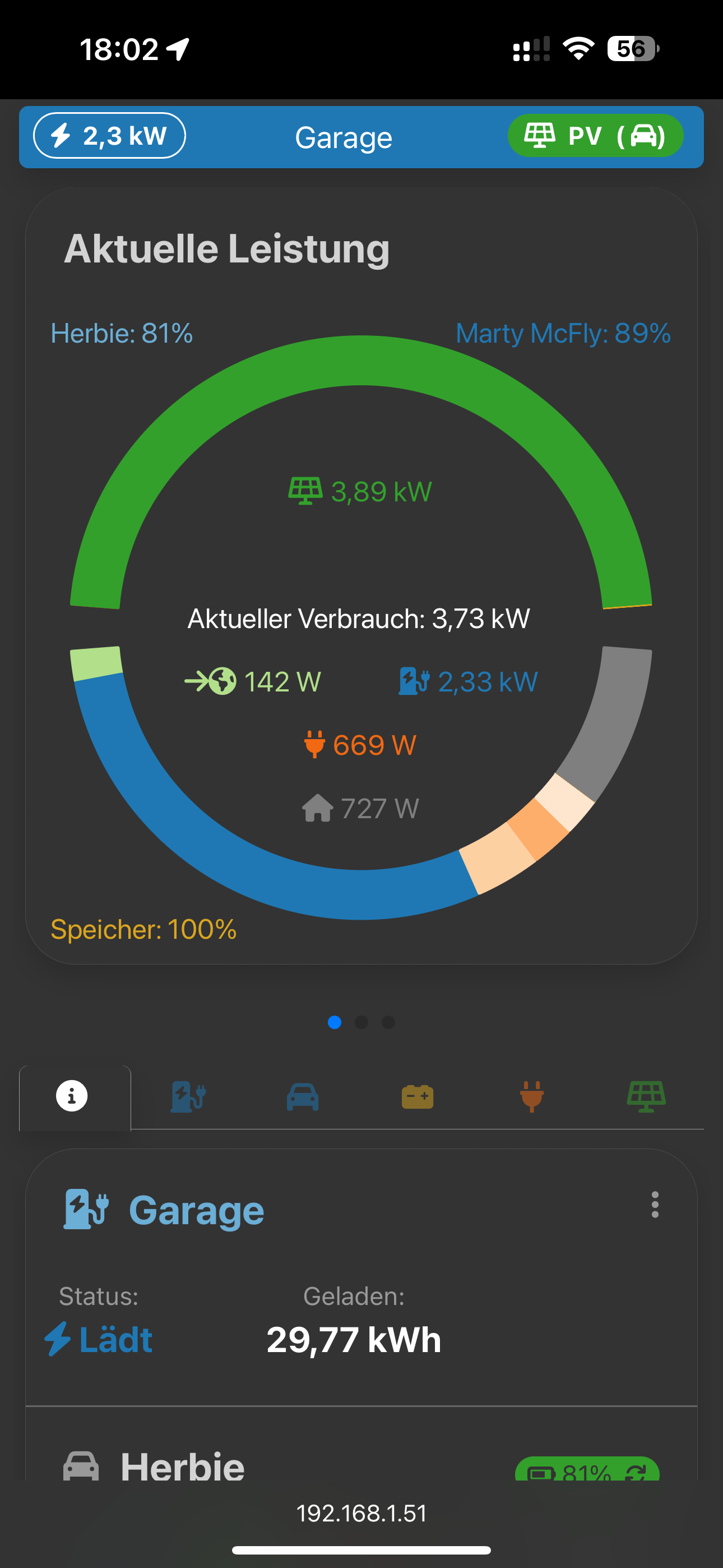This screenshot has width=723, height=1568.
Task: Go to the third page indicator dot
Action: [x=388, y=1022]
